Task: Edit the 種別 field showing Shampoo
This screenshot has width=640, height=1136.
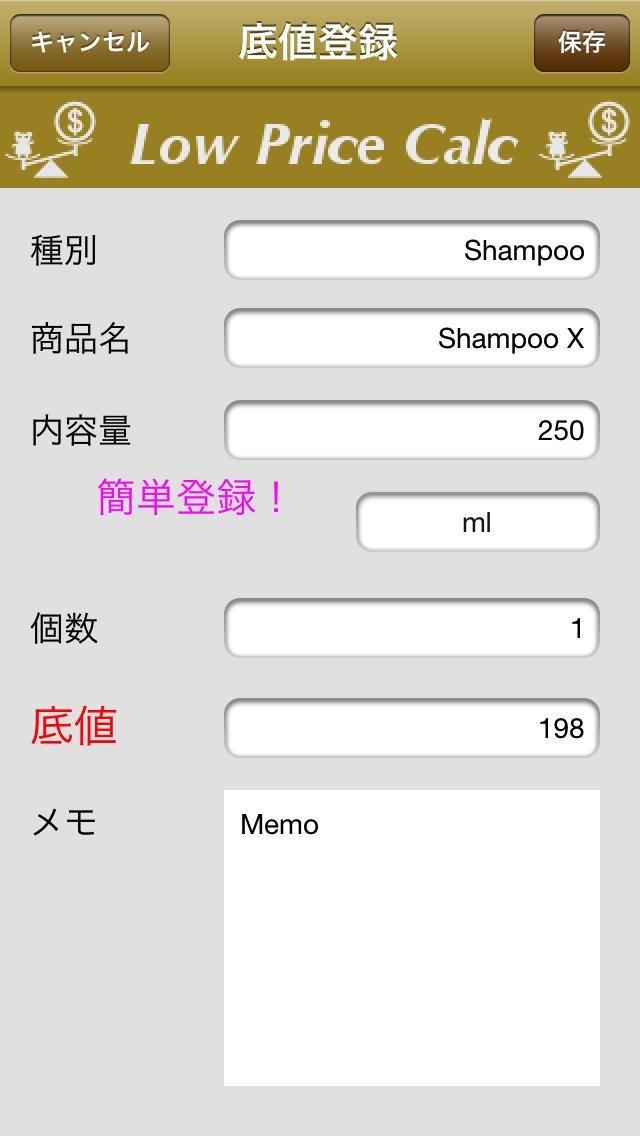Action: (x=411, y=250)
